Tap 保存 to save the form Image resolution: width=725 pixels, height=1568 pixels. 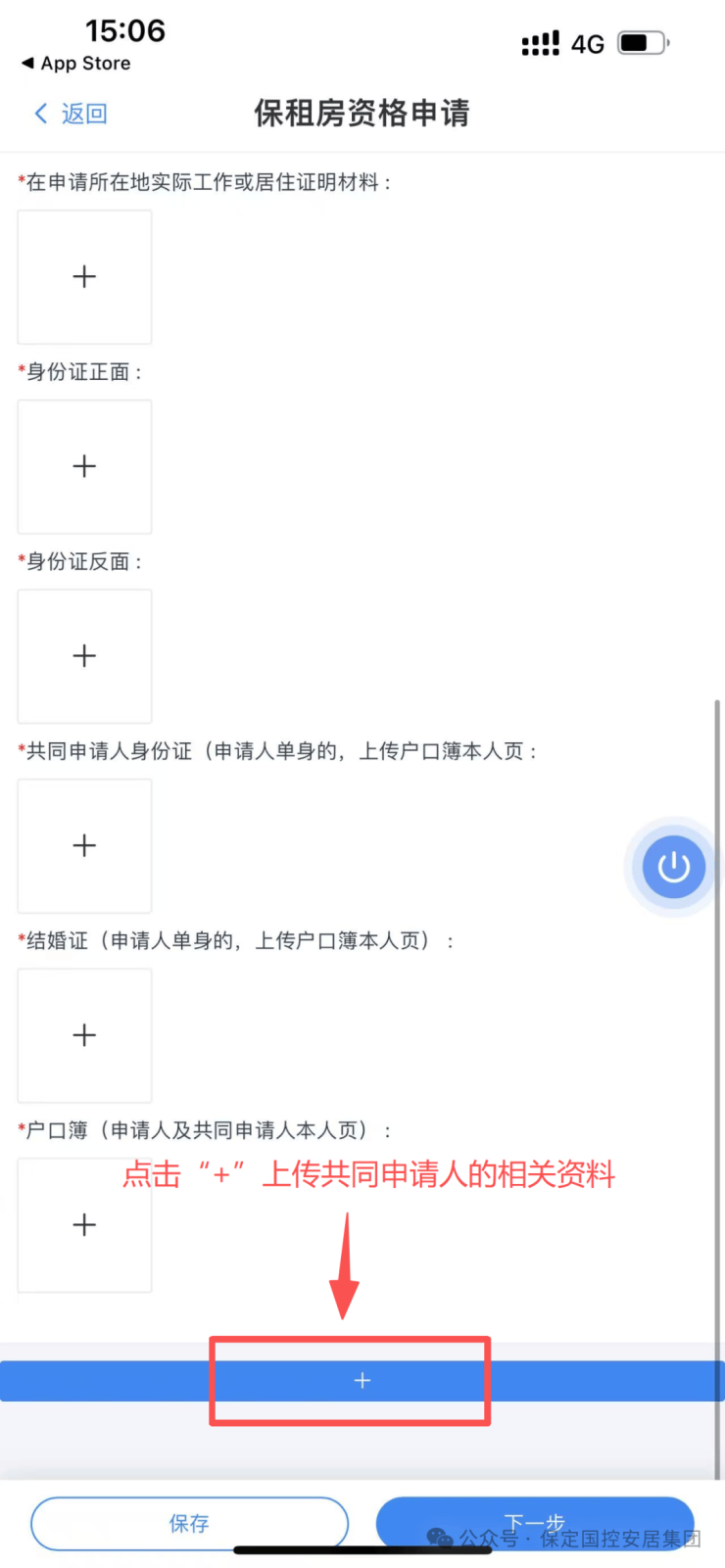tap(189, 1523)
